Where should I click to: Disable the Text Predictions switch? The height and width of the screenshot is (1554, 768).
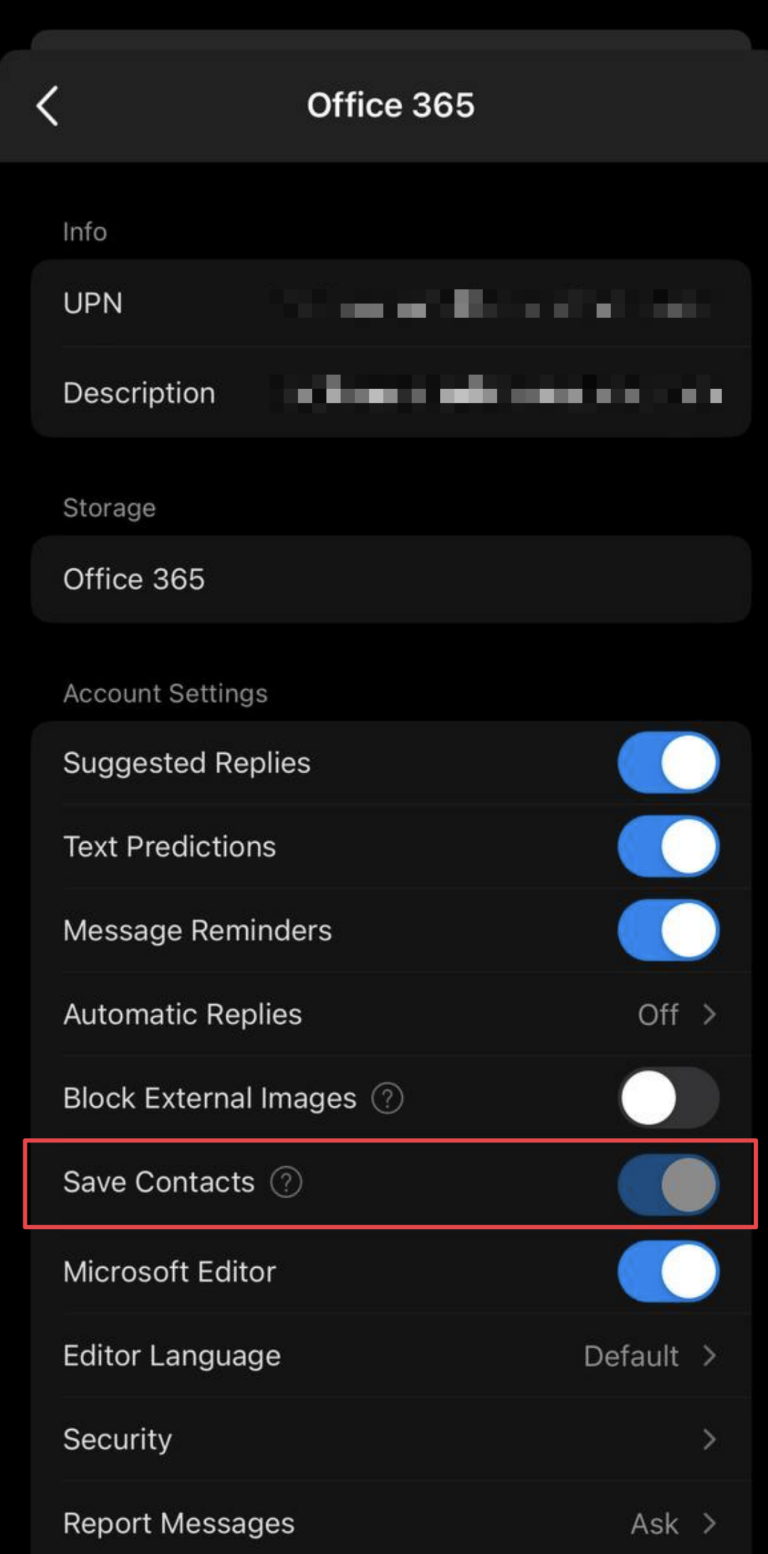tap(668, 847)
